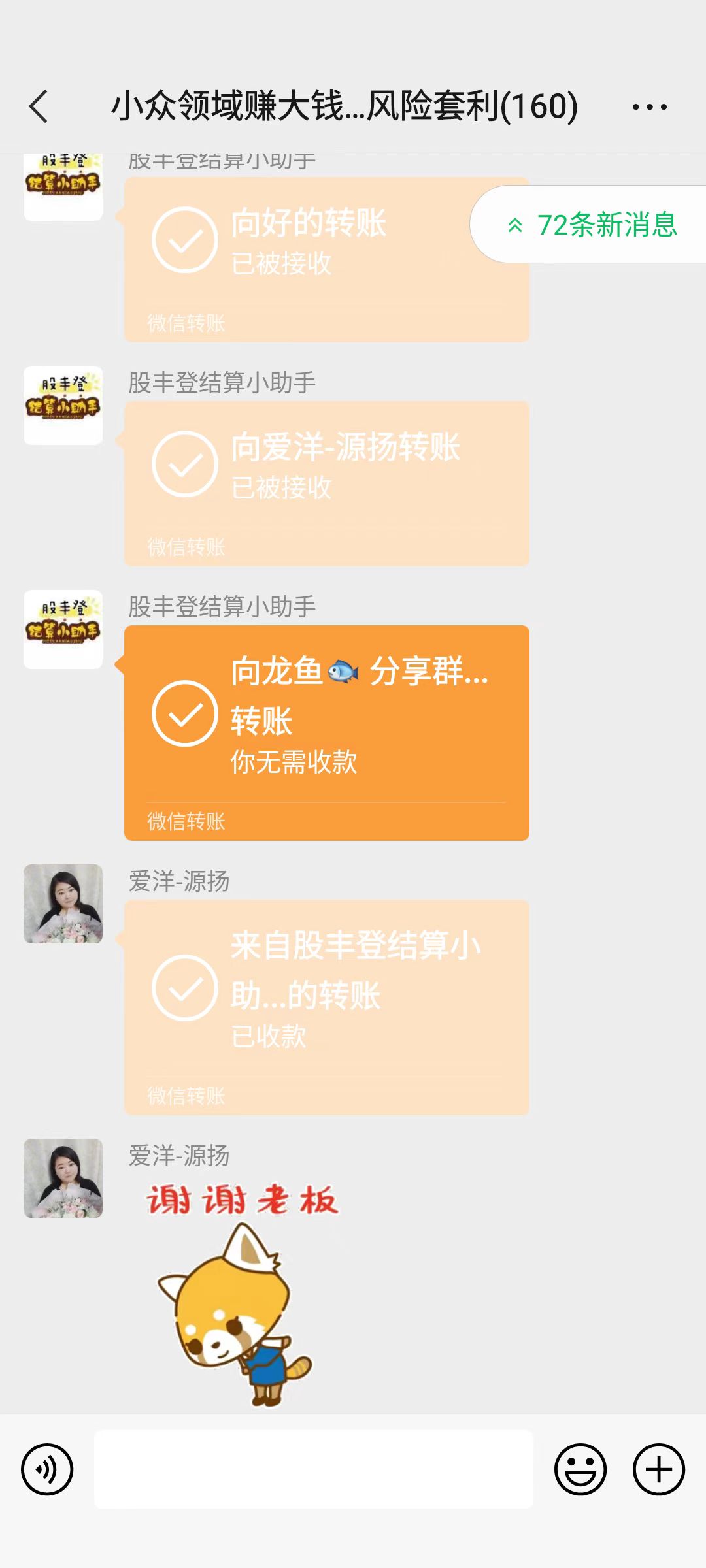
Task: Open 爱洋-源扬's avatar beside the sticker
Action: point(63,1178)
